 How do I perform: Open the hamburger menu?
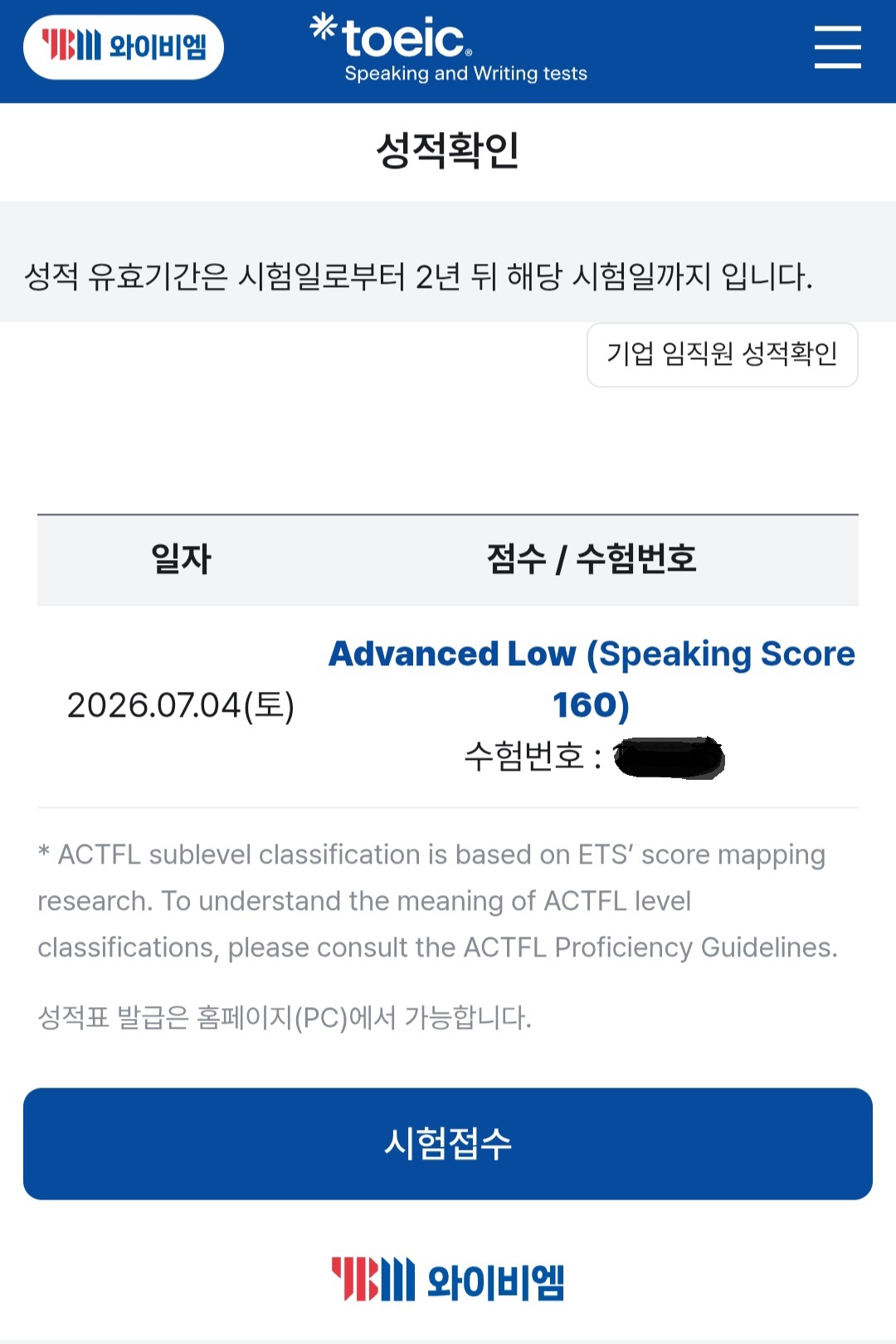tap(837, 46)
